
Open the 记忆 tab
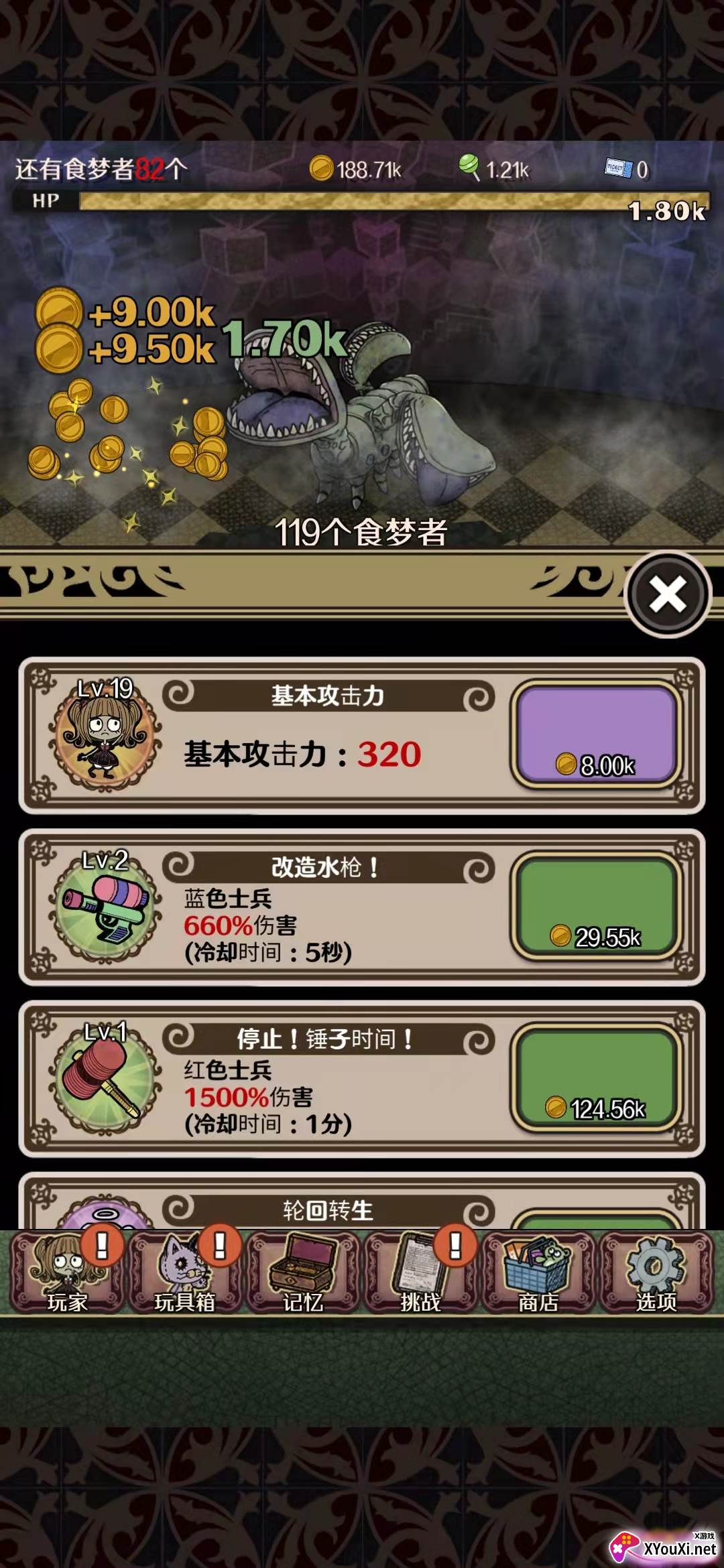[x=303, y=1273]
